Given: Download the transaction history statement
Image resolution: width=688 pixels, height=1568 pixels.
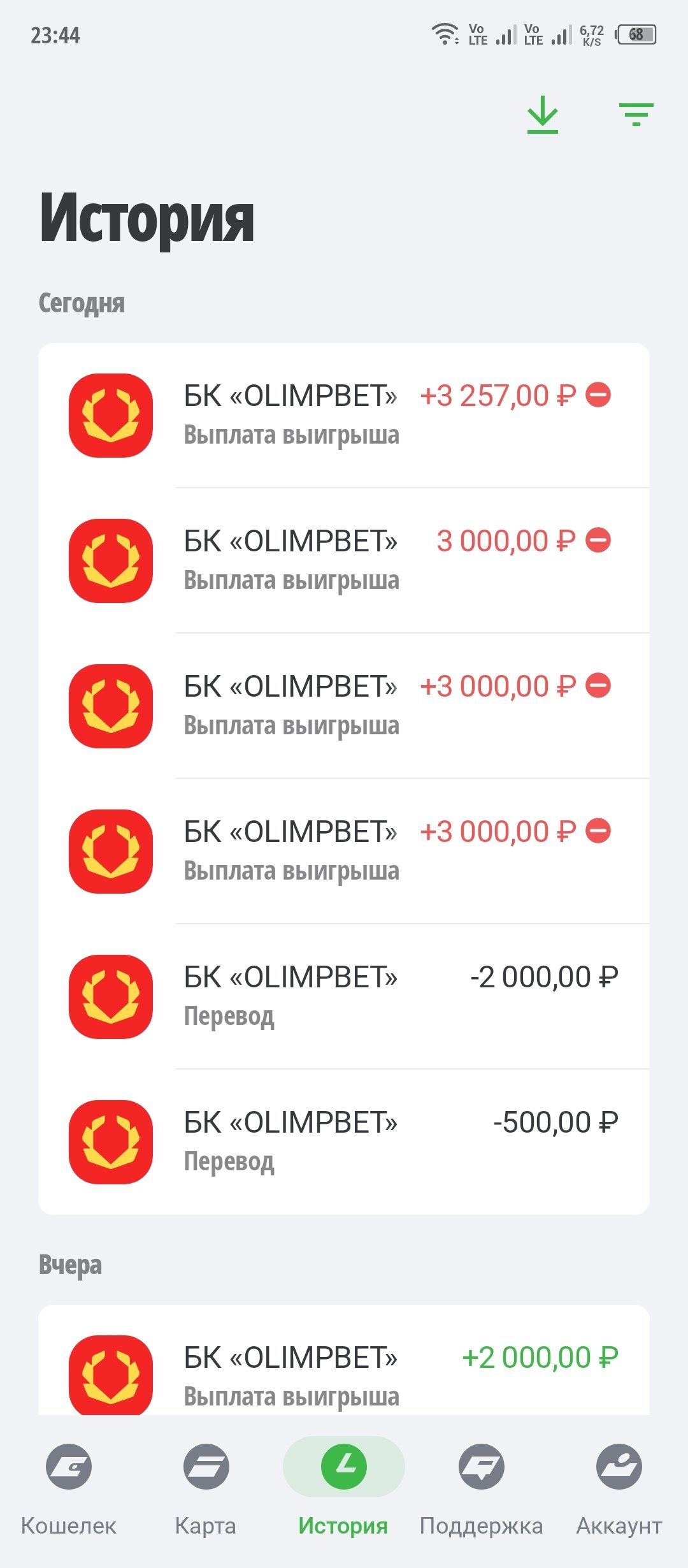Looking at the screenshot, I should click(542, 115).
